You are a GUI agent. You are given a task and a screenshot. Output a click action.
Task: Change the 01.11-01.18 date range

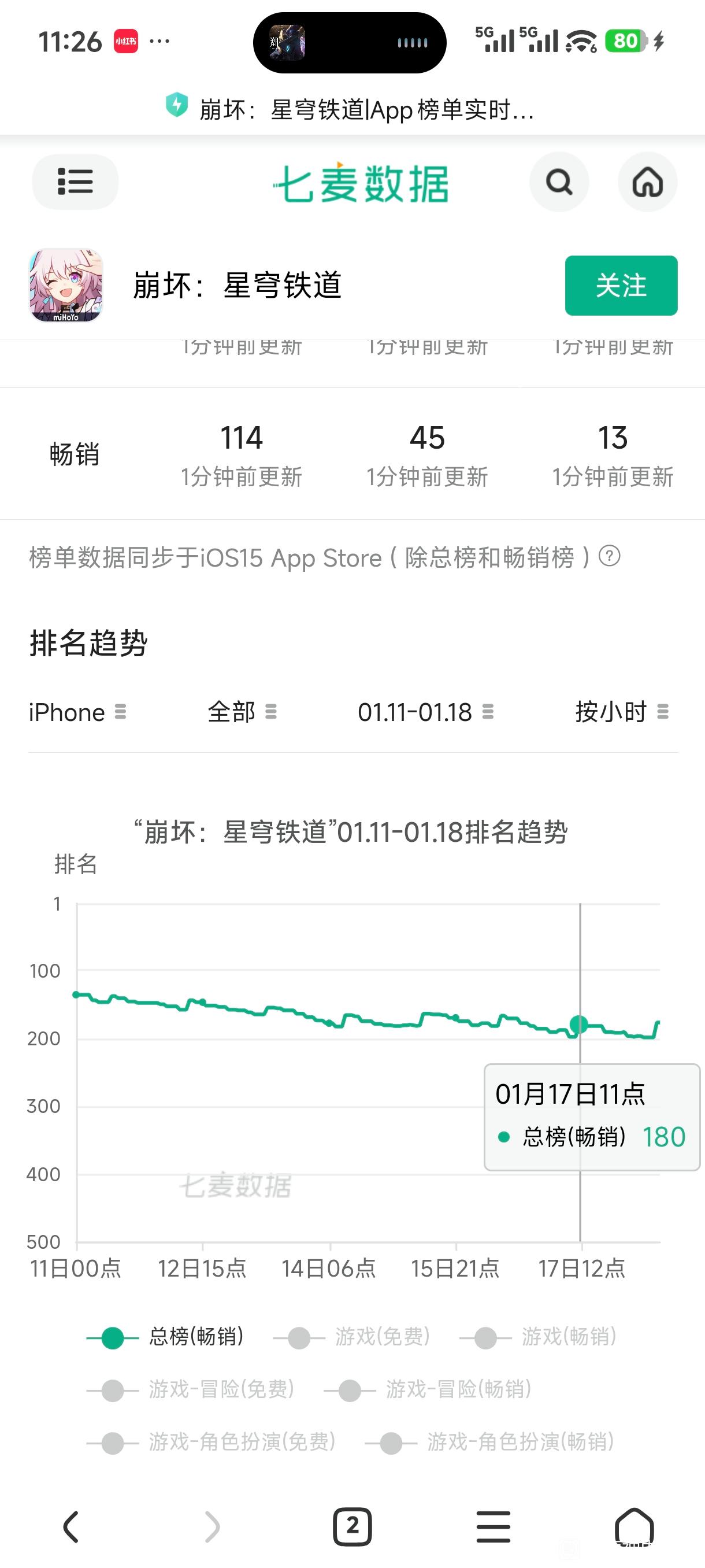[425, 712]
